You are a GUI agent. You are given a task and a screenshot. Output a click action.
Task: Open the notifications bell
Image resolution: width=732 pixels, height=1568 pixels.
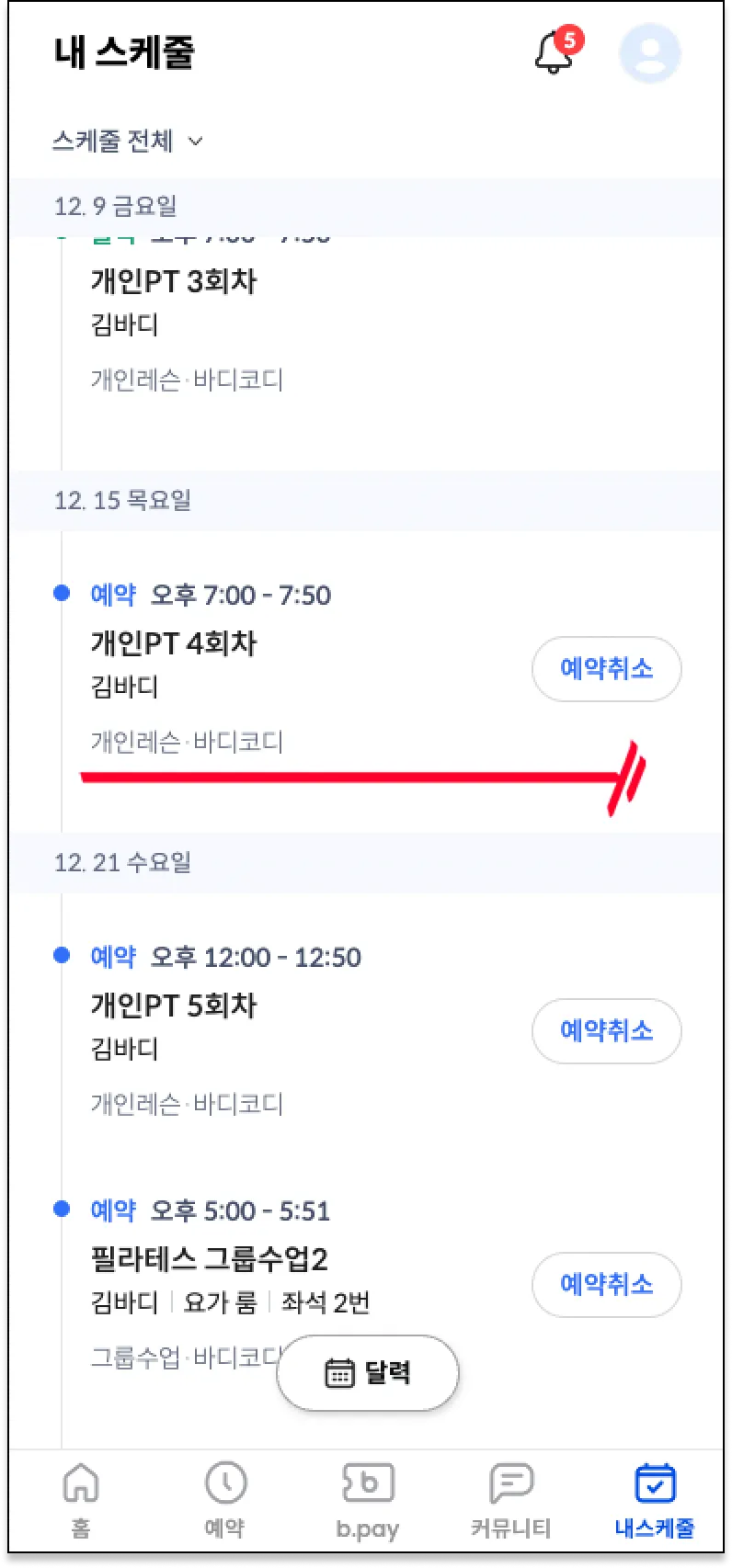click(555, 52)
